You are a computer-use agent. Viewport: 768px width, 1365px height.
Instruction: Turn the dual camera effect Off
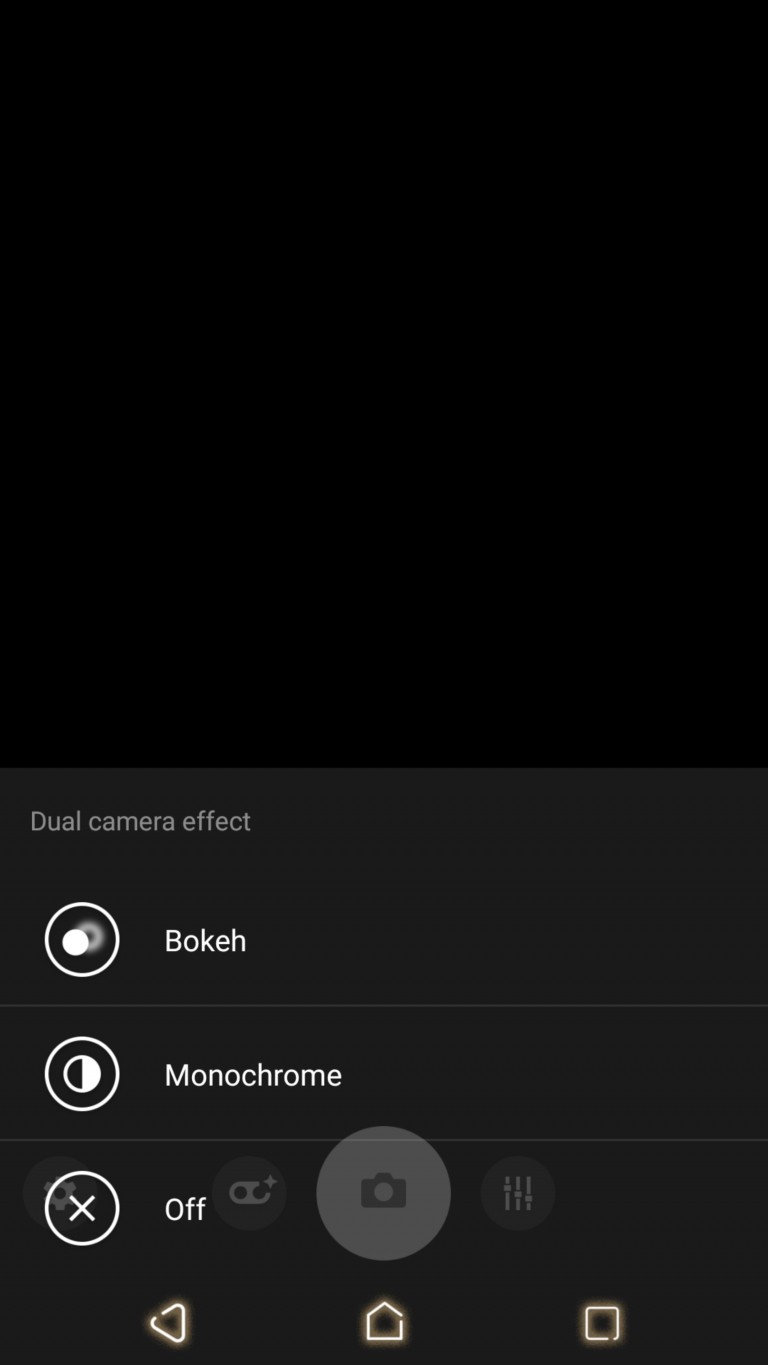point(384,1207)
